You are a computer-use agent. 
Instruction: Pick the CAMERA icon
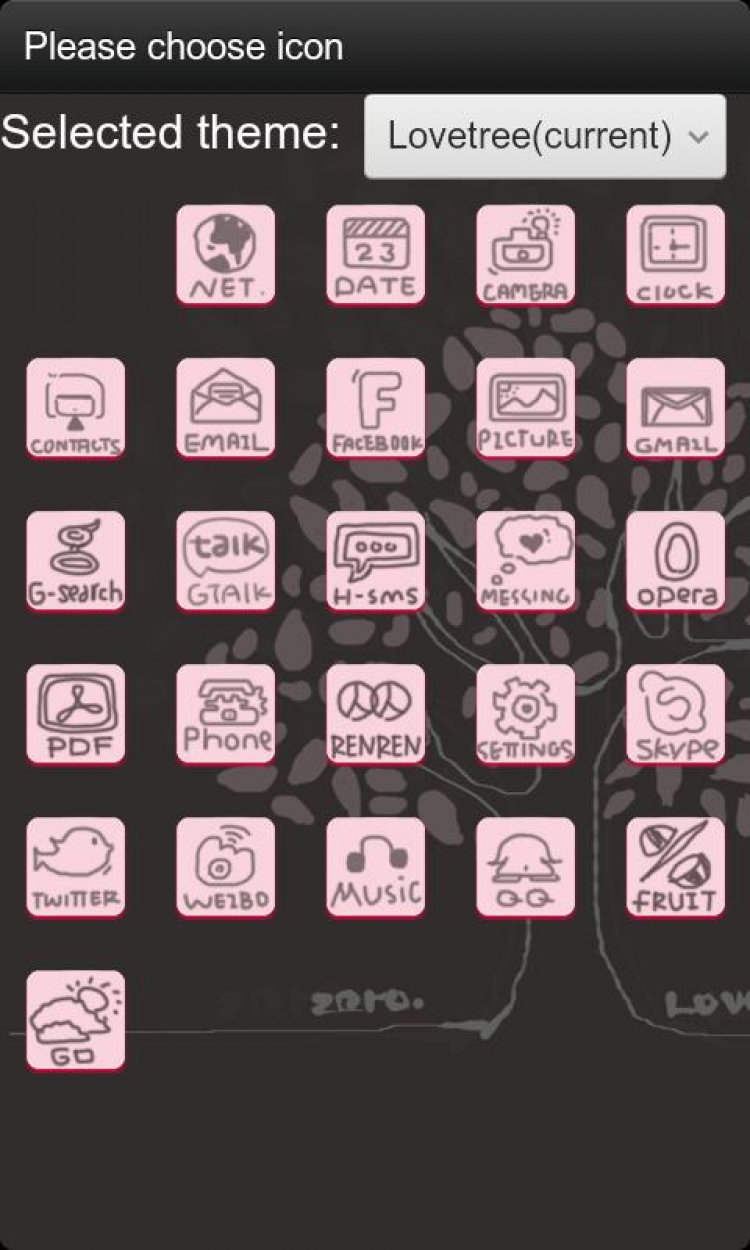(x=526, y=255)
